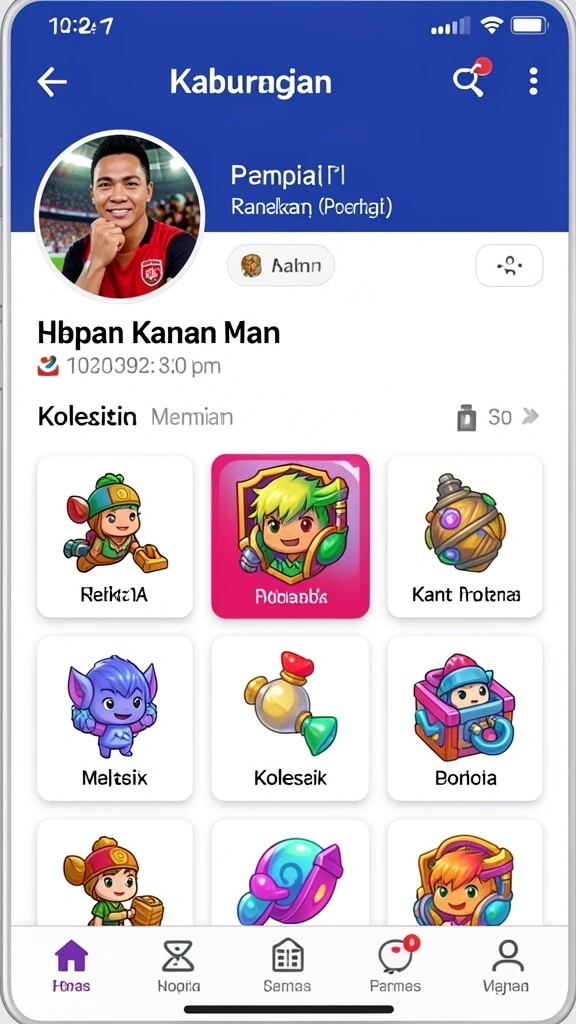The height and width of the screenshot is (1024, 576).
Task: Go back using the arrow icon
Action: [x=52, y=82]
